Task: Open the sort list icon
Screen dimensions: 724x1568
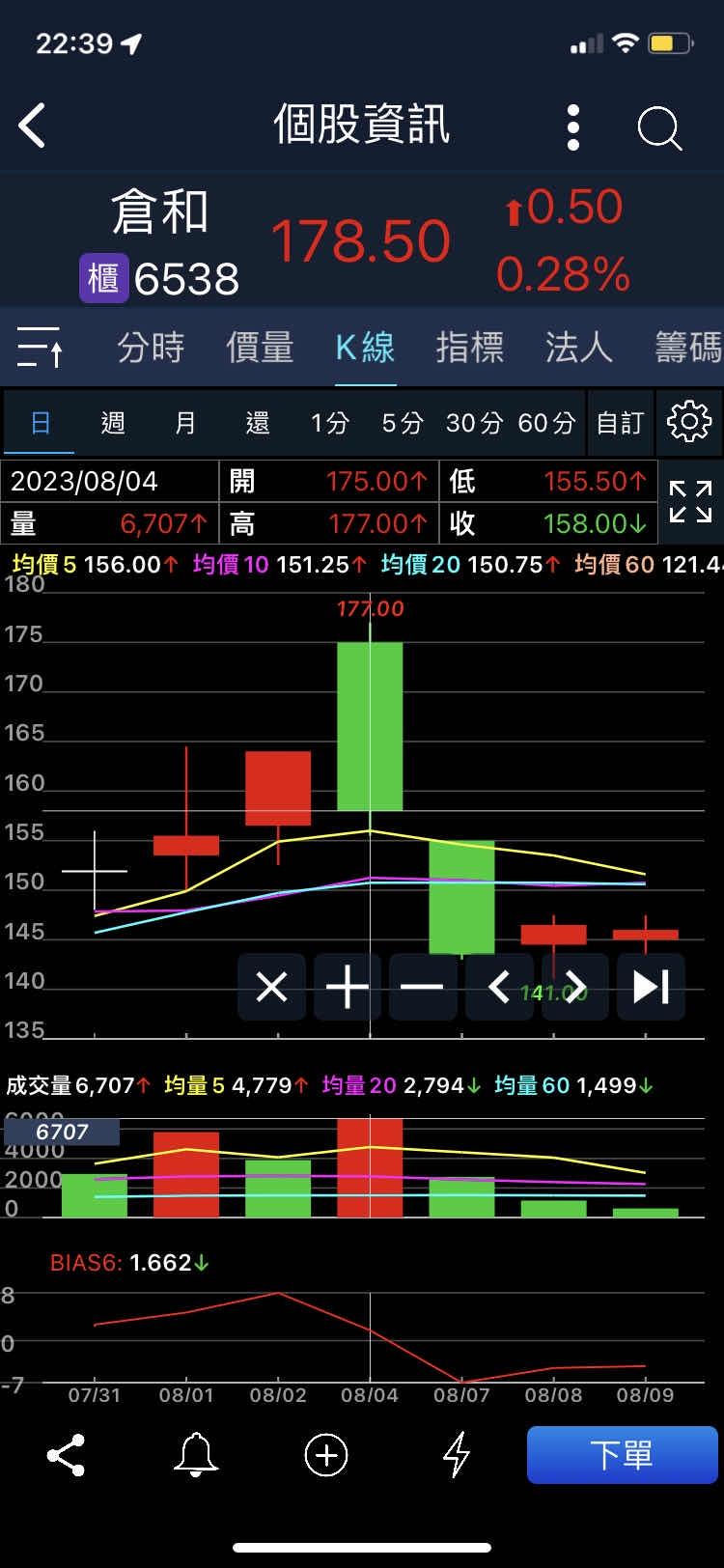Action: click(42, 347)
